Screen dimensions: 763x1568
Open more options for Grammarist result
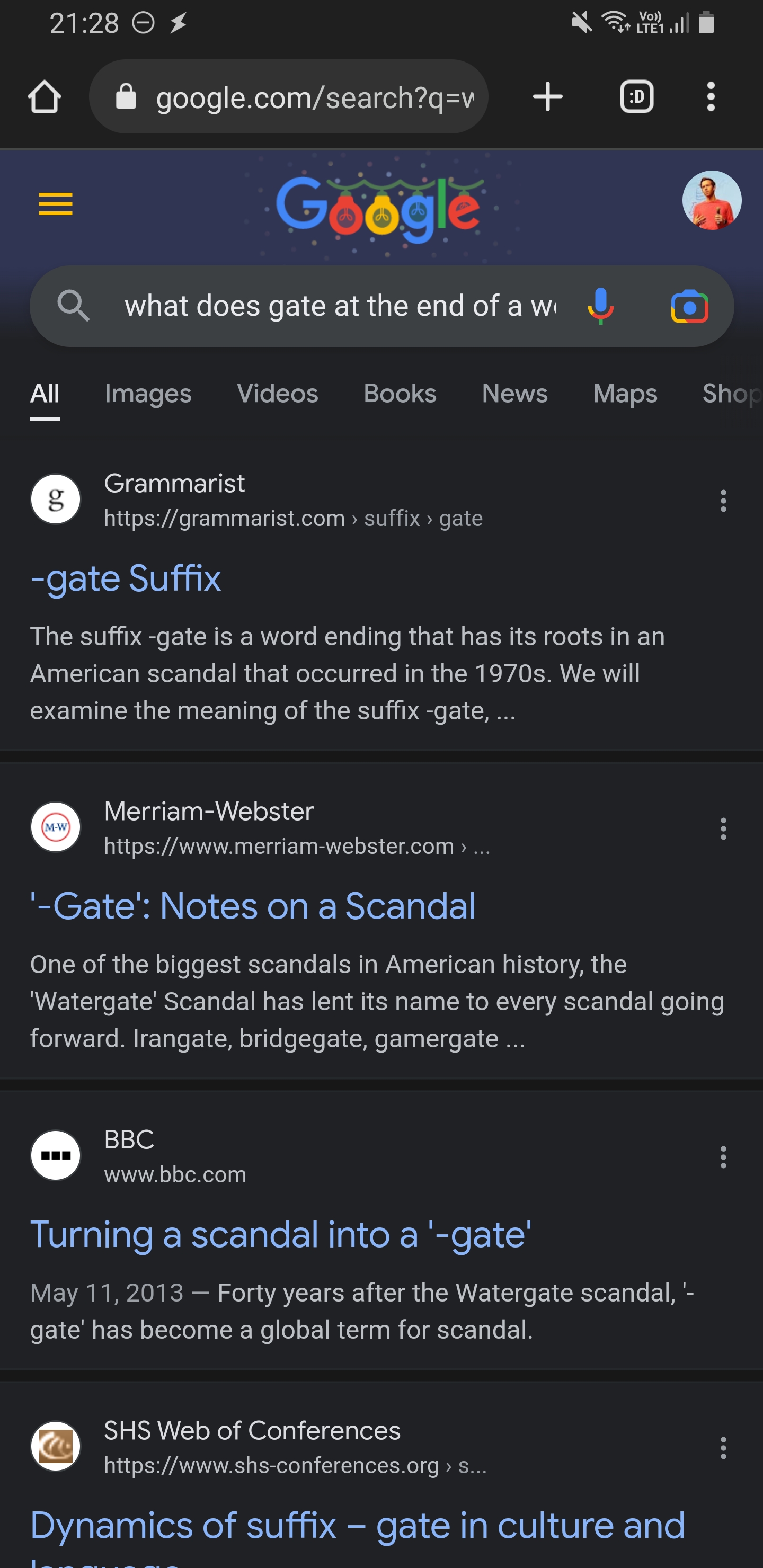pos(723,501)
